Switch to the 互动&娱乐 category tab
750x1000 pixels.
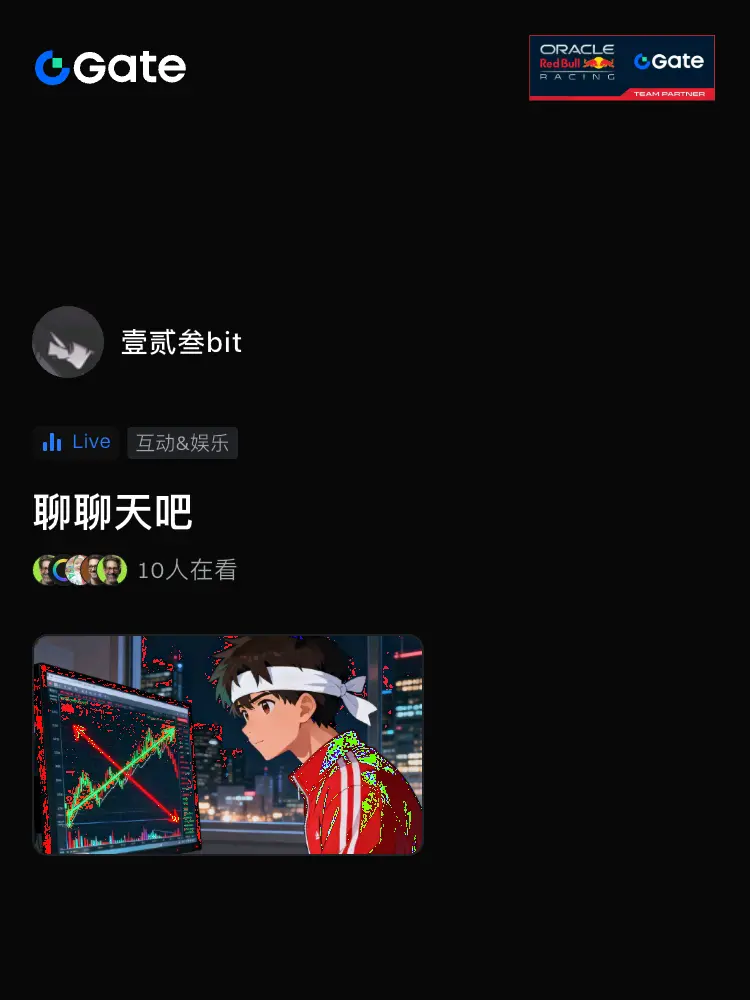click(x=182, y=442)
